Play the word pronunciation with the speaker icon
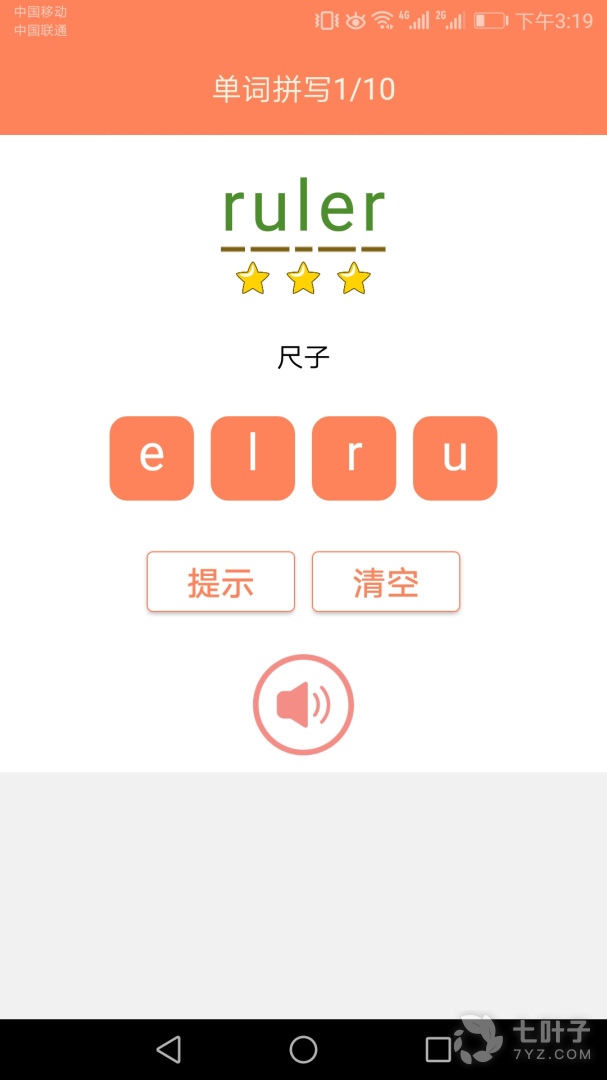Image resolution: width=607 pixels, height=1080 pixels. point(303,705)
